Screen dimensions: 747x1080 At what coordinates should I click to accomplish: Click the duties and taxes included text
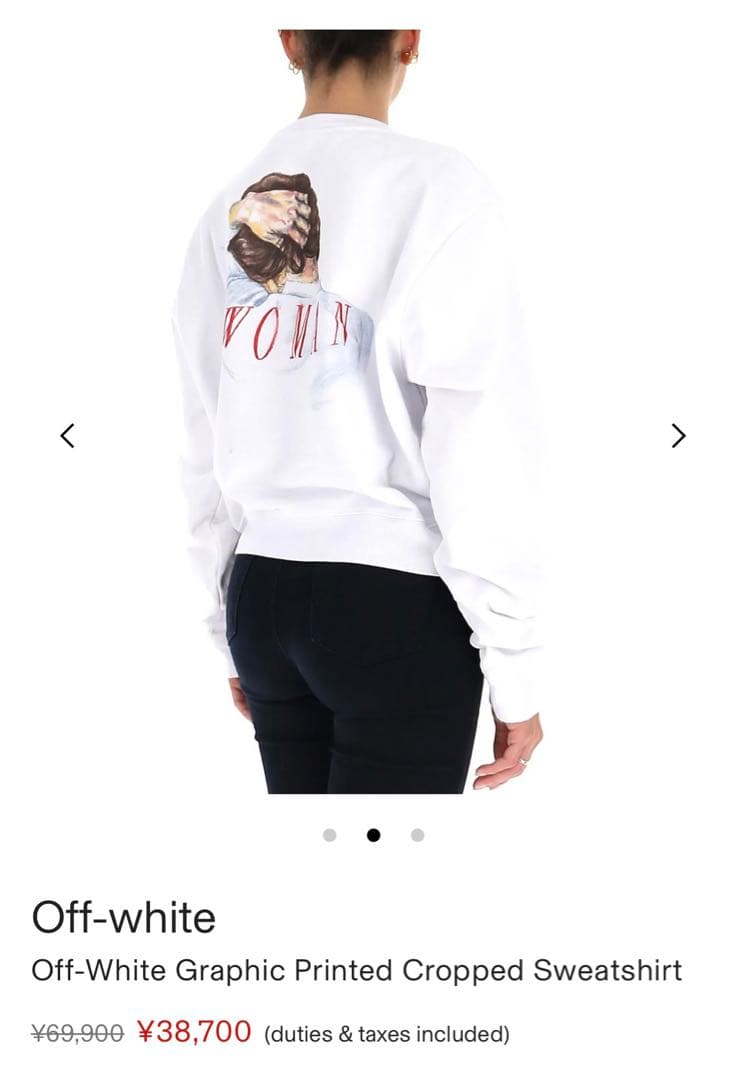point(385,1029)
